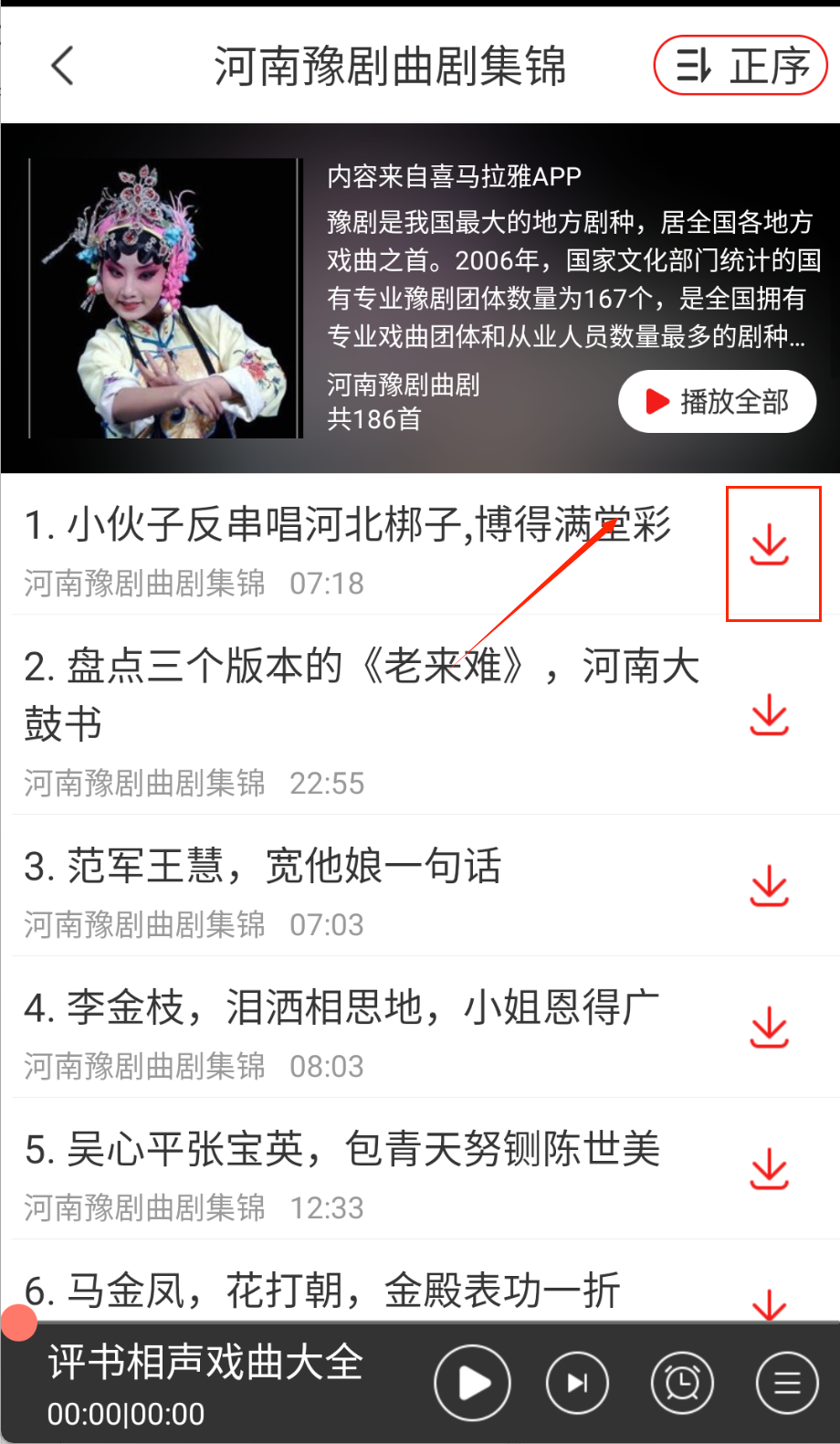Open the playlist icon in the player bar
Viewport: 840px width, 1444px height.
click(786, 1382)
